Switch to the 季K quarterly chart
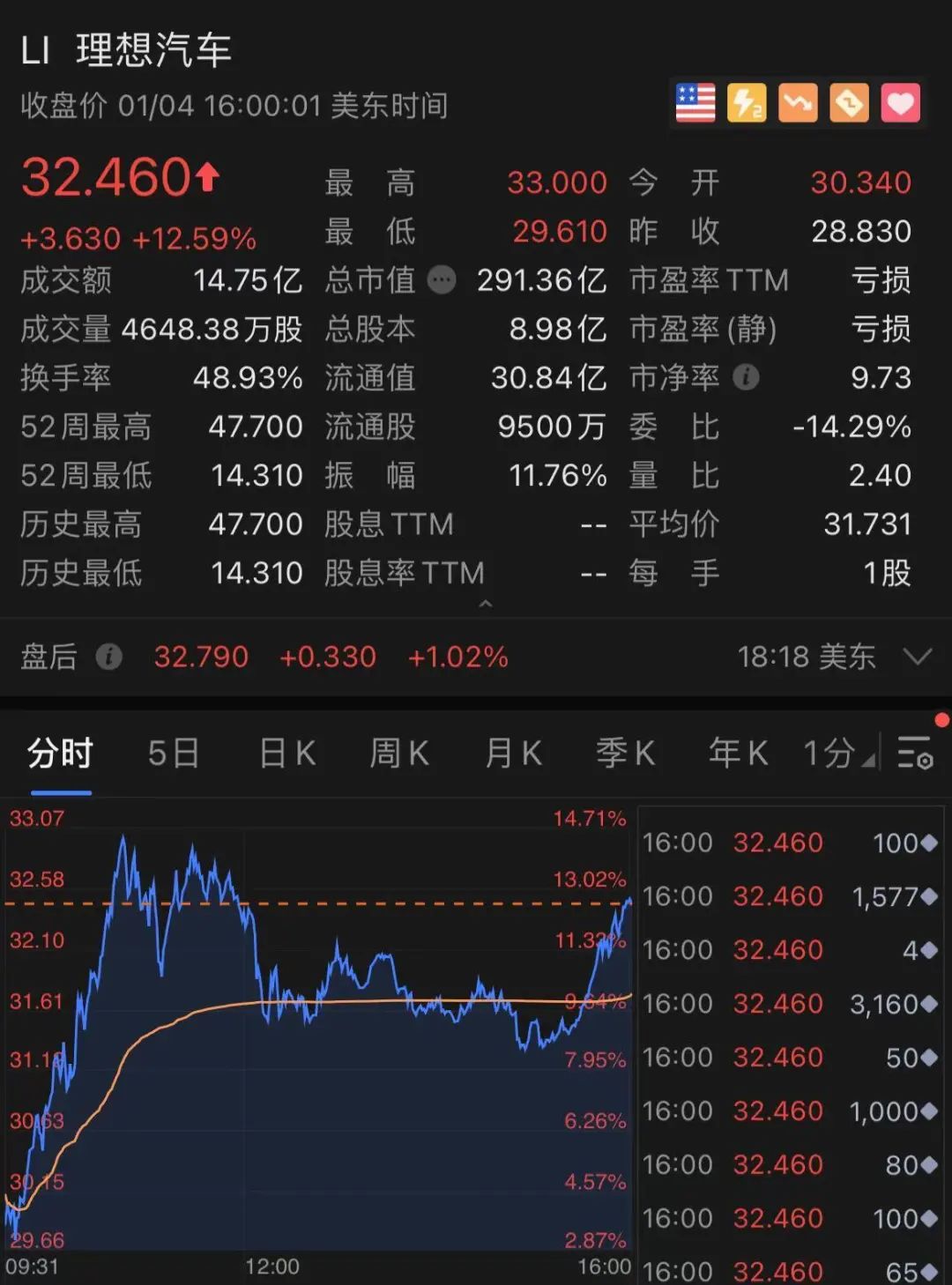 [x=625, y=754]
